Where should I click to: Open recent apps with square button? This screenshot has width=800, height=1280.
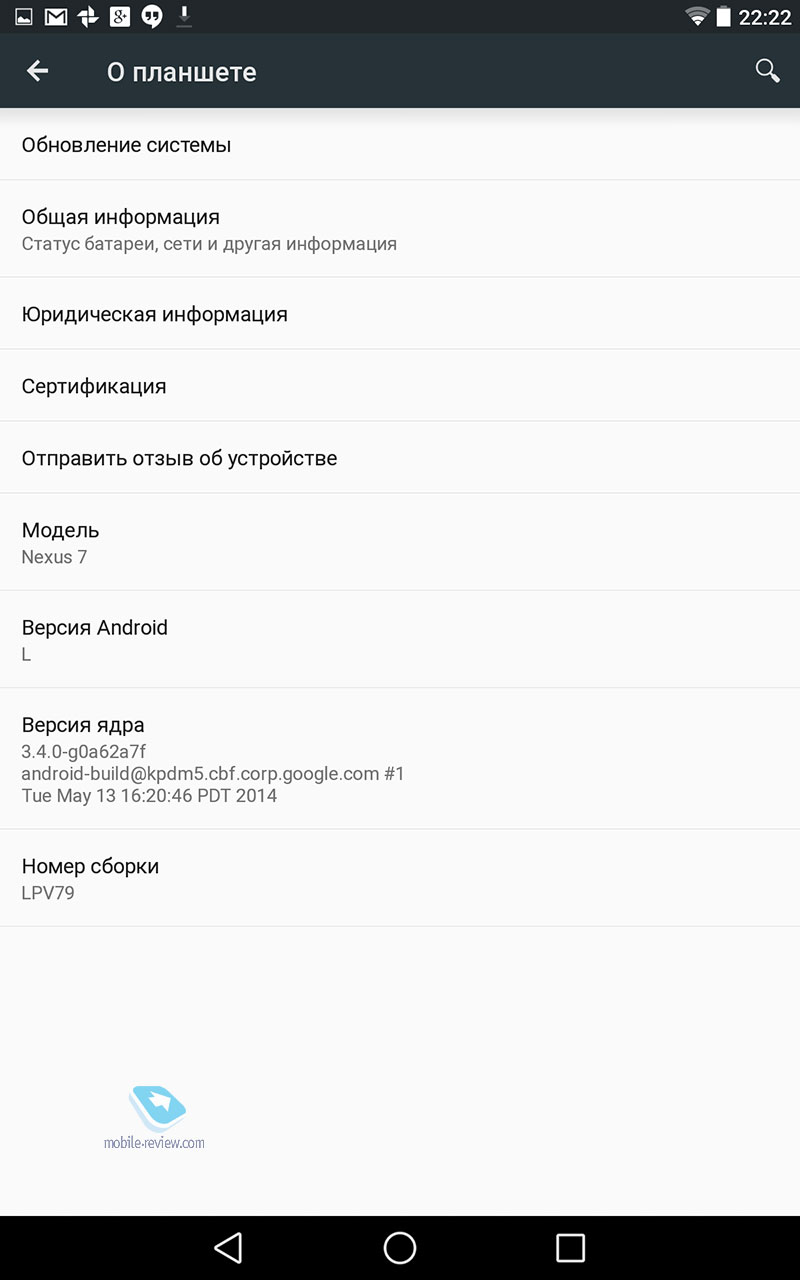(x=570, y=1247)
